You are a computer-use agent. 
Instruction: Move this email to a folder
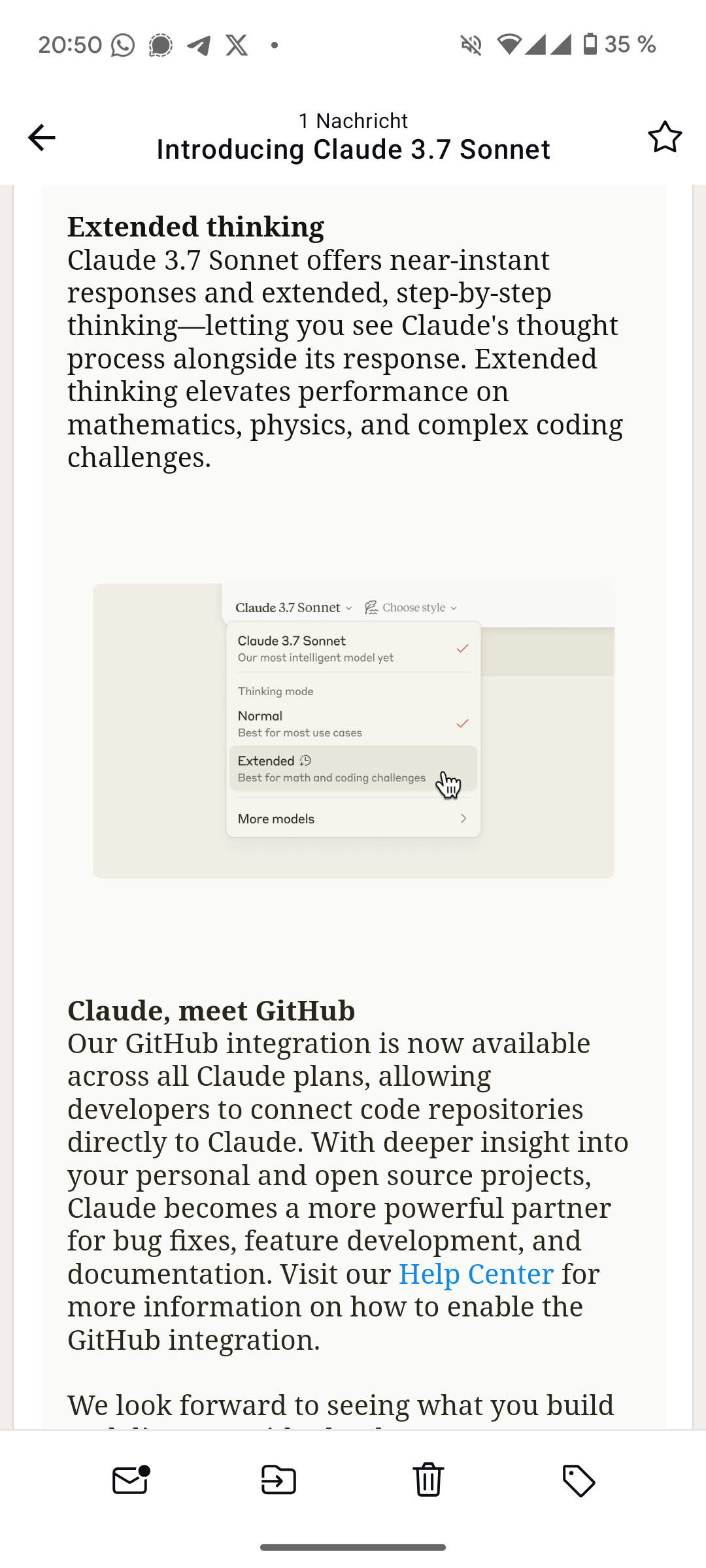[279, 1480]
